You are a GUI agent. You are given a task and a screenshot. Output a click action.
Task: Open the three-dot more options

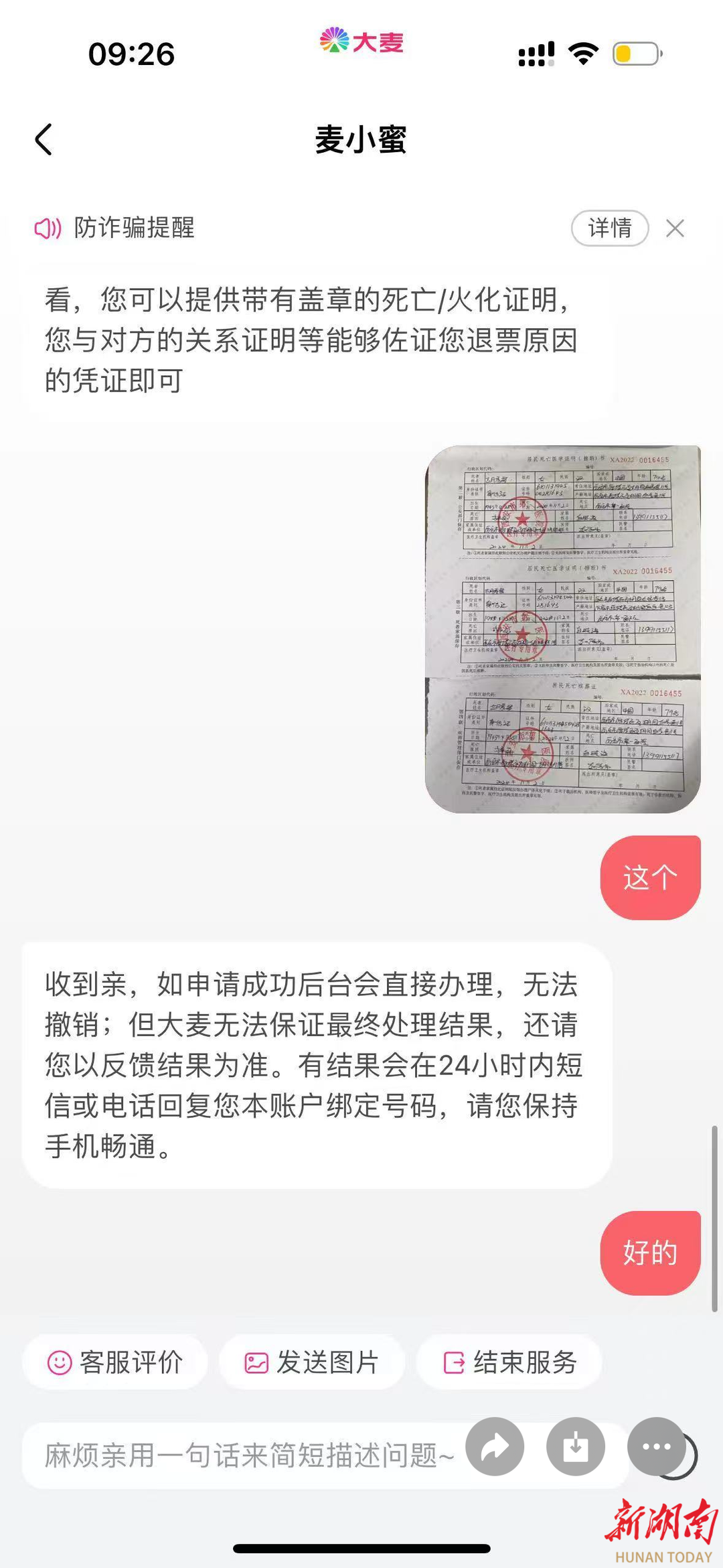(657, 1447)
